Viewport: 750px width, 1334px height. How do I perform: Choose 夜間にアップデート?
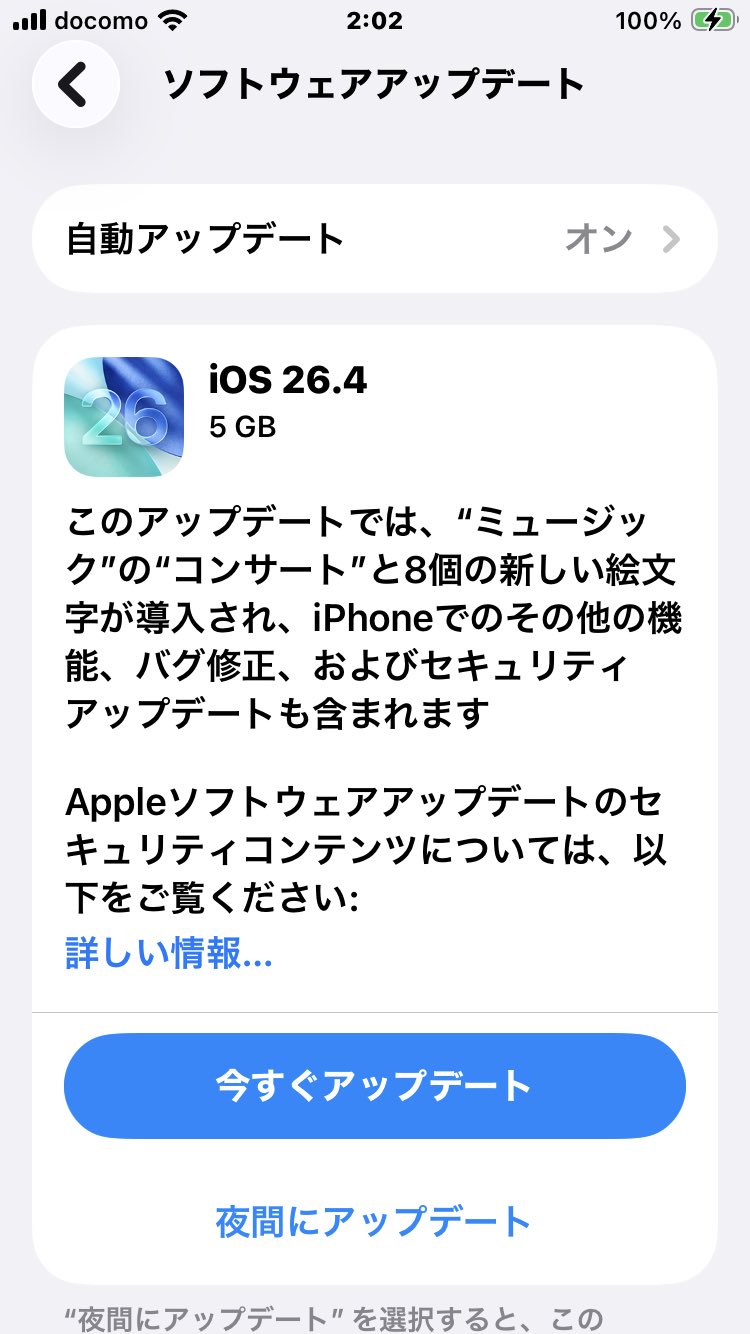tap(374, 1221)
